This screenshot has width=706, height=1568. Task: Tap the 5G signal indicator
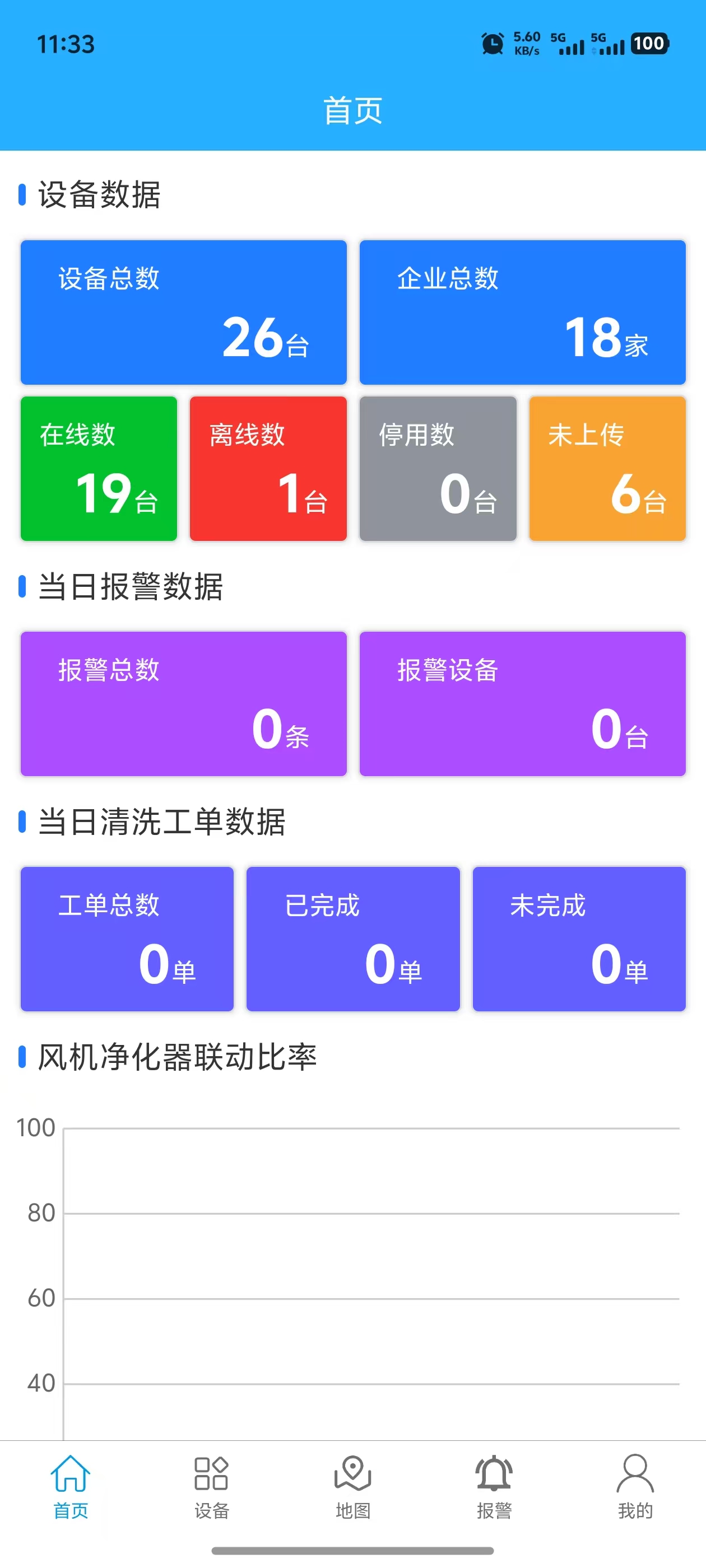click(x=567, y=43)
